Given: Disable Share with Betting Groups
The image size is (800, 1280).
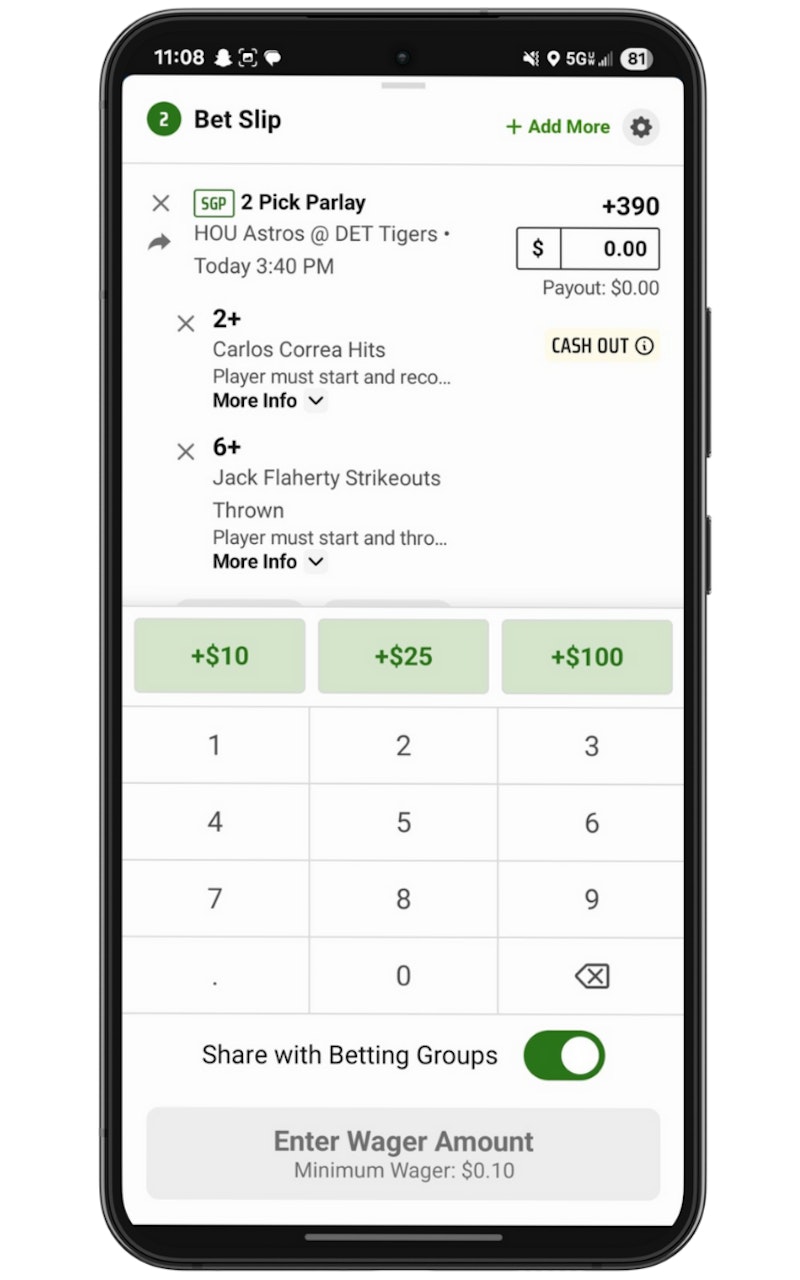Looking at the screenshot, I should (x=564, y=1056).
